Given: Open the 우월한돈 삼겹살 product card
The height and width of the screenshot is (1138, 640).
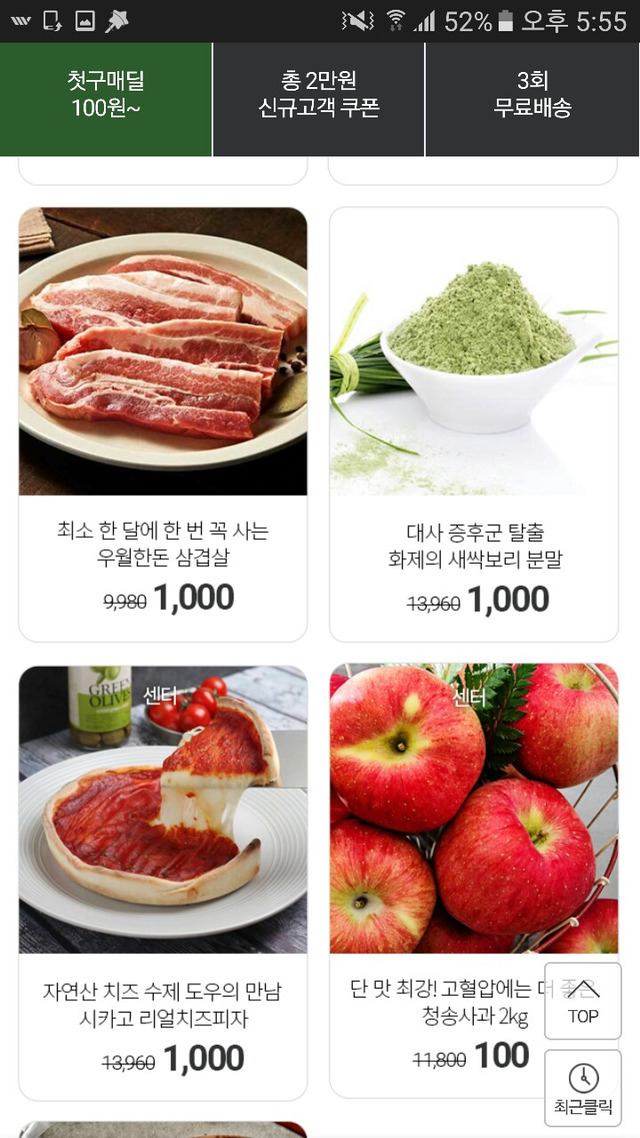Looking at the screenshot, I should (x=163, y=425).
